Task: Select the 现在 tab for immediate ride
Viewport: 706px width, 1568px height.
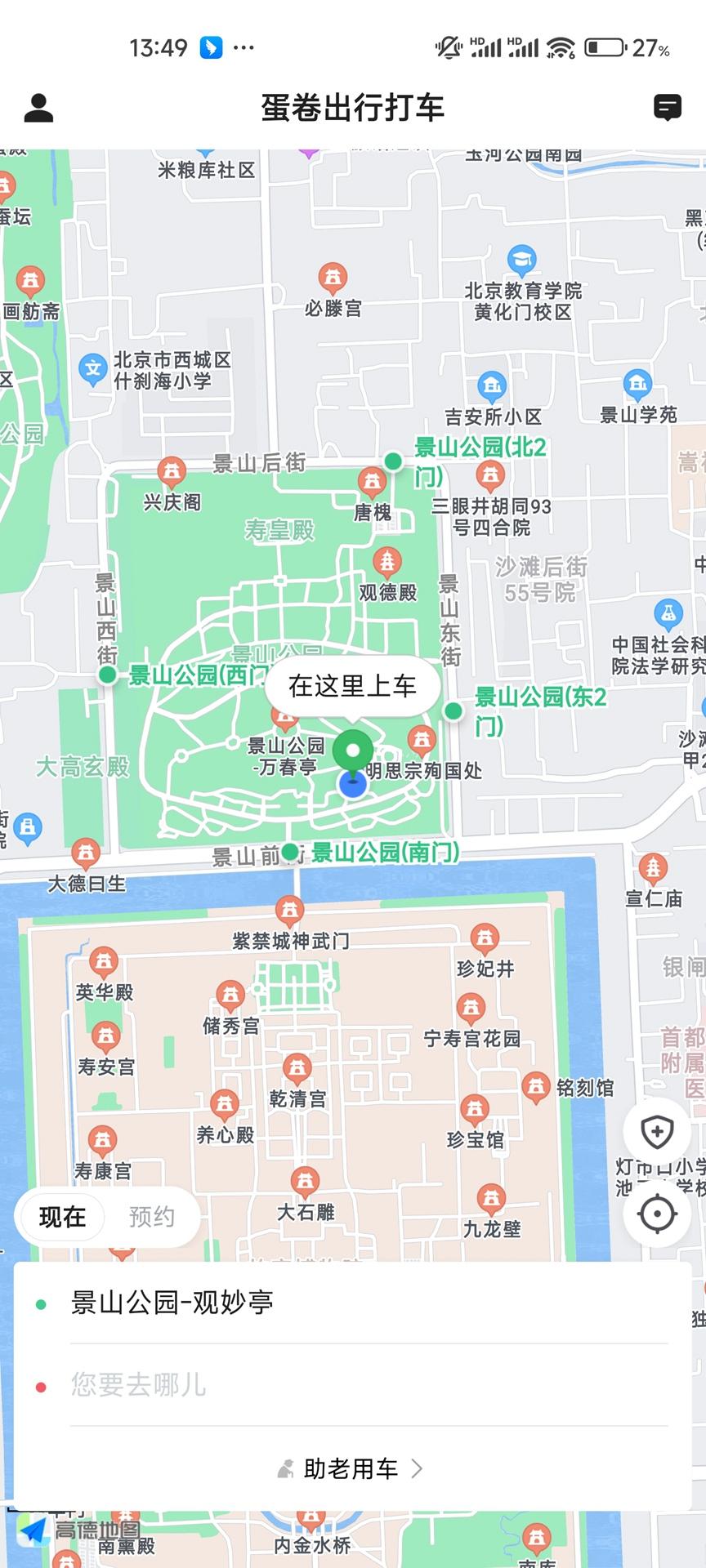Action: (x=62, y=1216)
